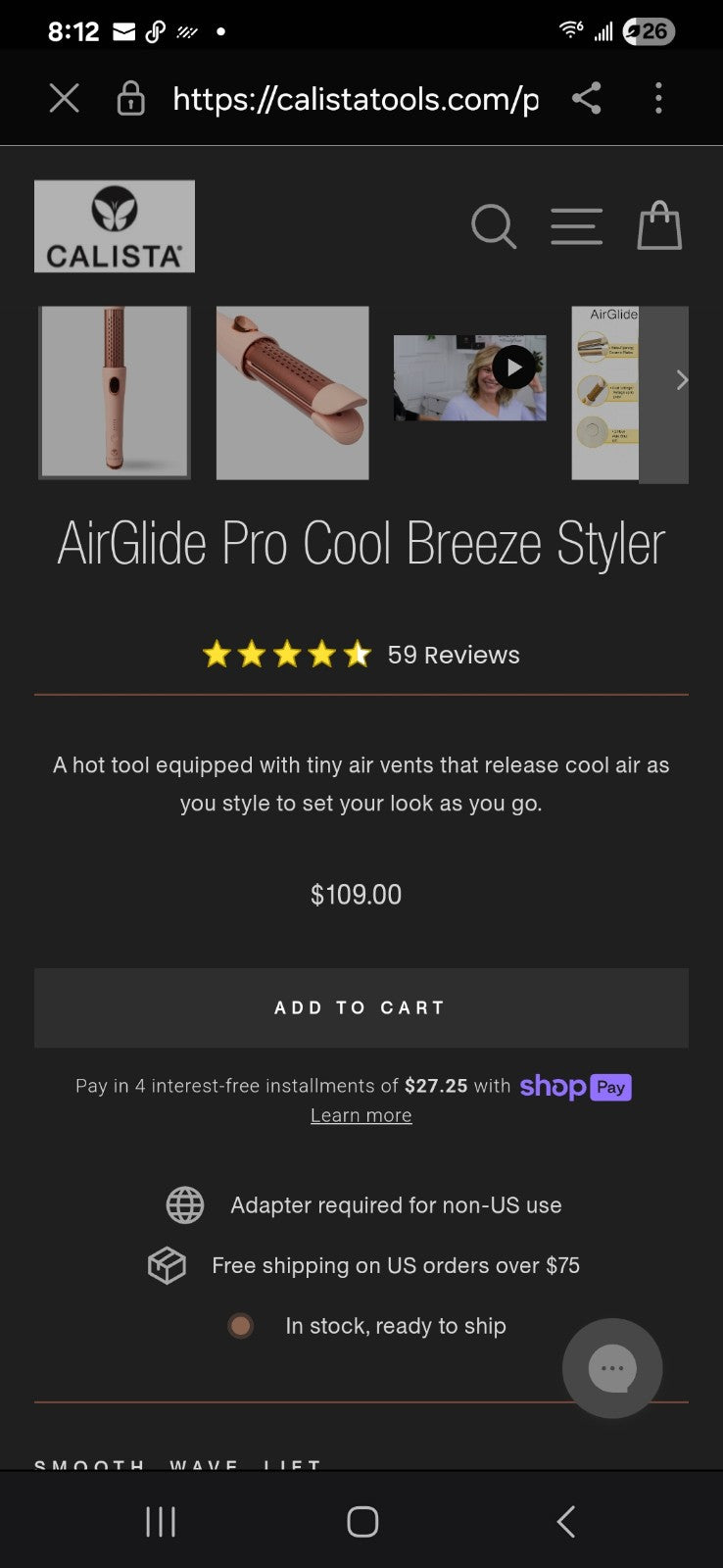
Task: Play the product demo video
Action: (x=513, y=367)
